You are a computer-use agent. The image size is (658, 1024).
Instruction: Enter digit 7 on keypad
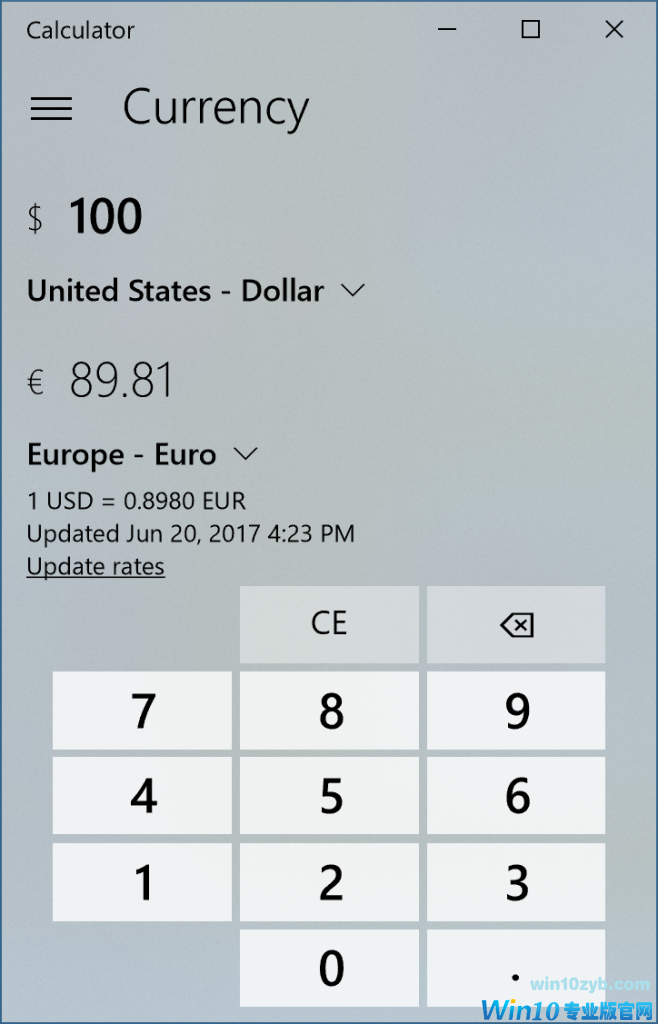[142, 711]
